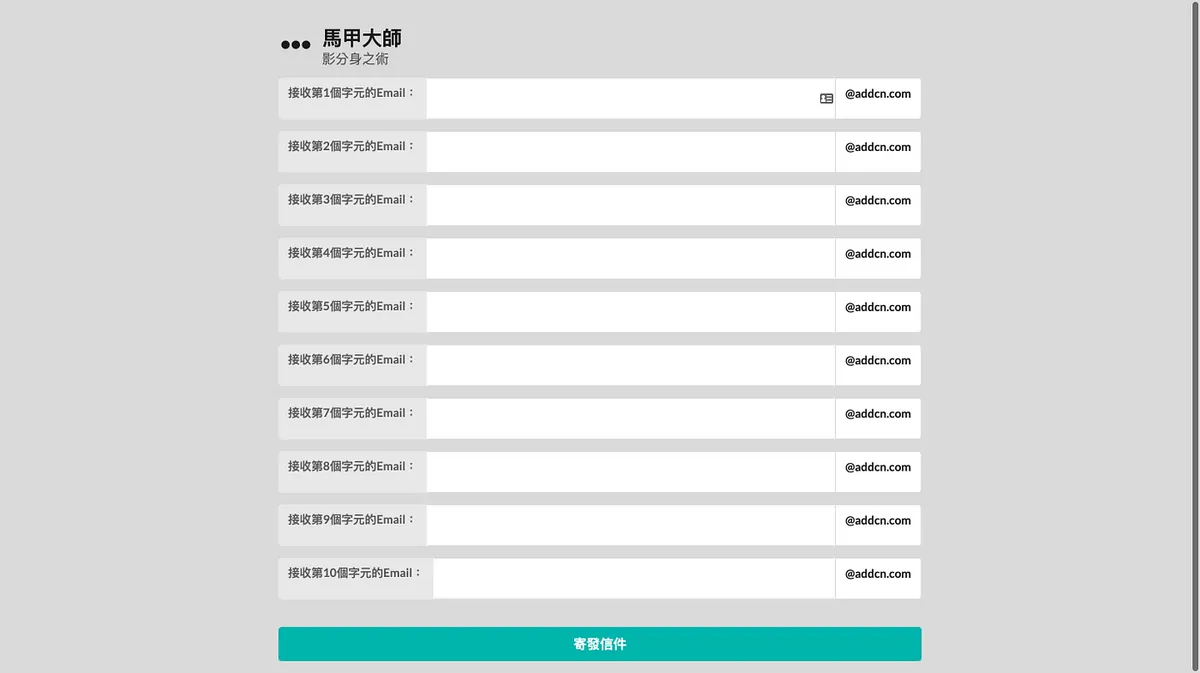
Task: Focus the Email input for 第5個字元
Action: point(630,312)
